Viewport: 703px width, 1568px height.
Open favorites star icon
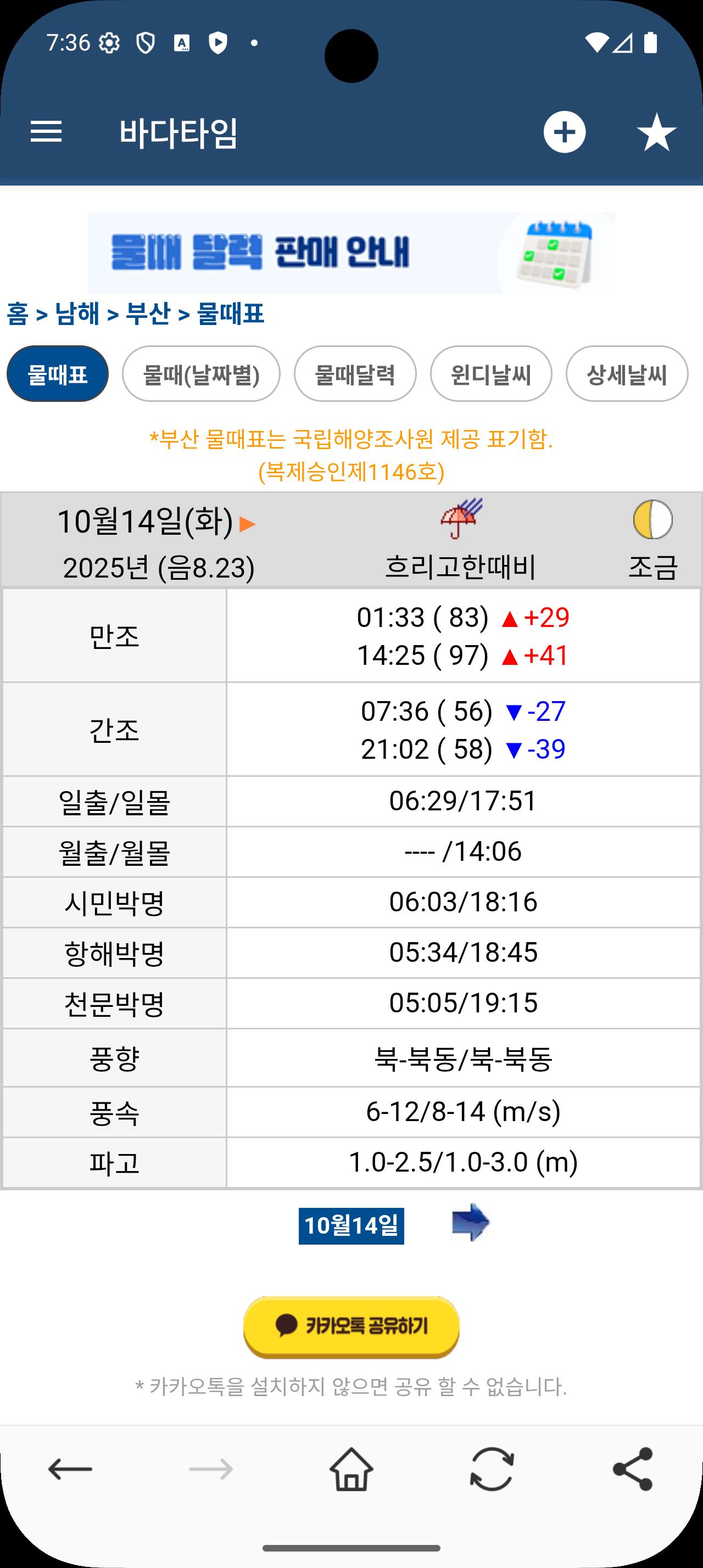[x=656, y=132]
